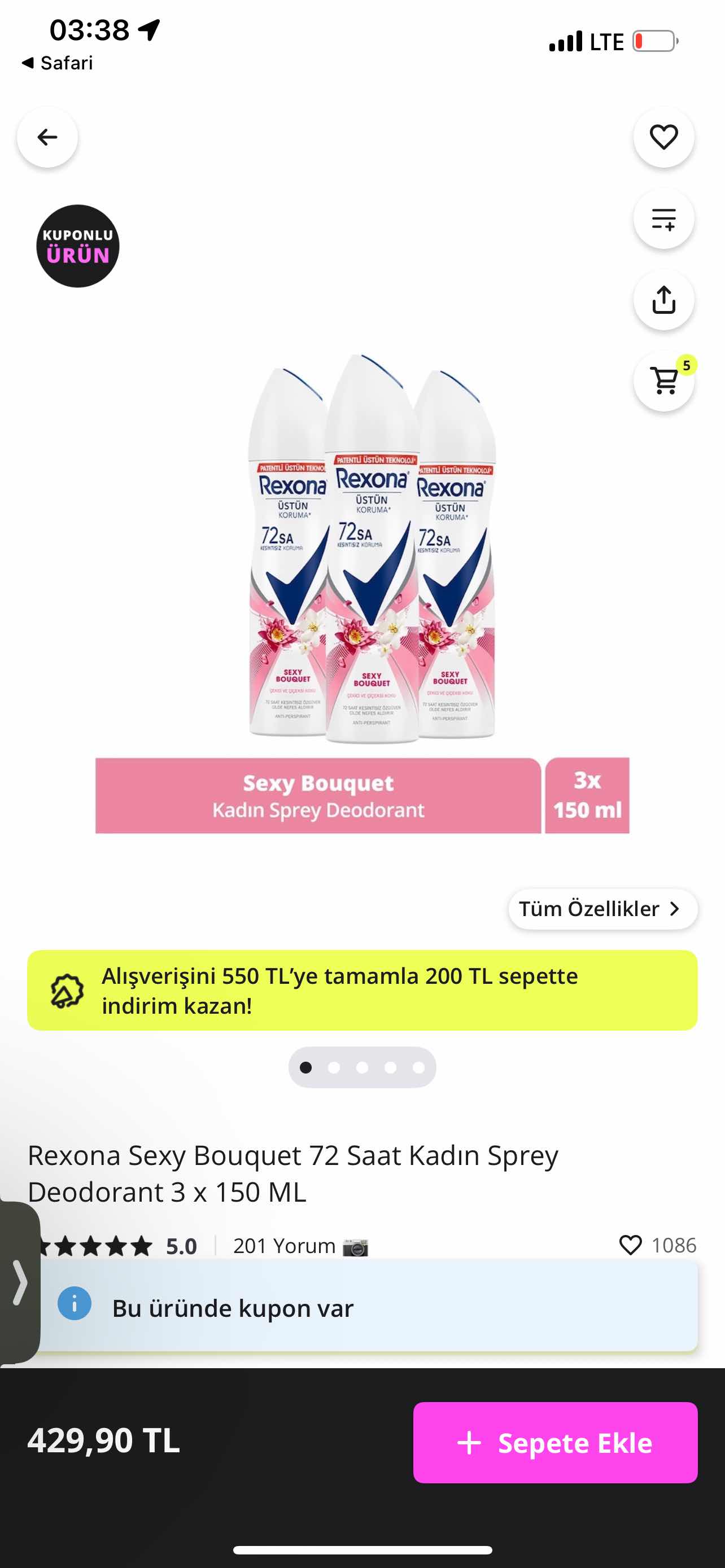The width and height of the screenshot is (725, 1568).
Task: Add product to a list
Action: [x=663, y=219]
